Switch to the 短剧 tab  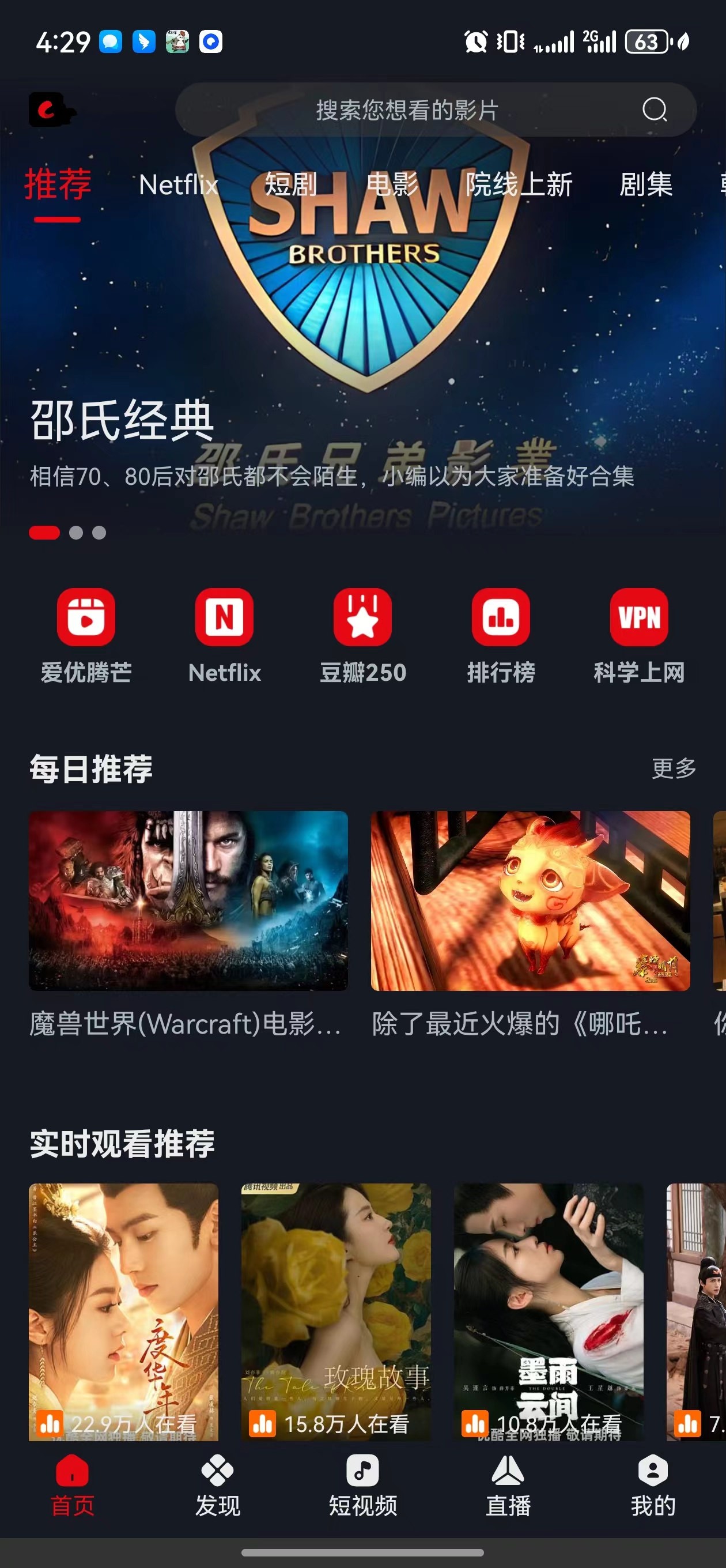(x=291, y=184)
